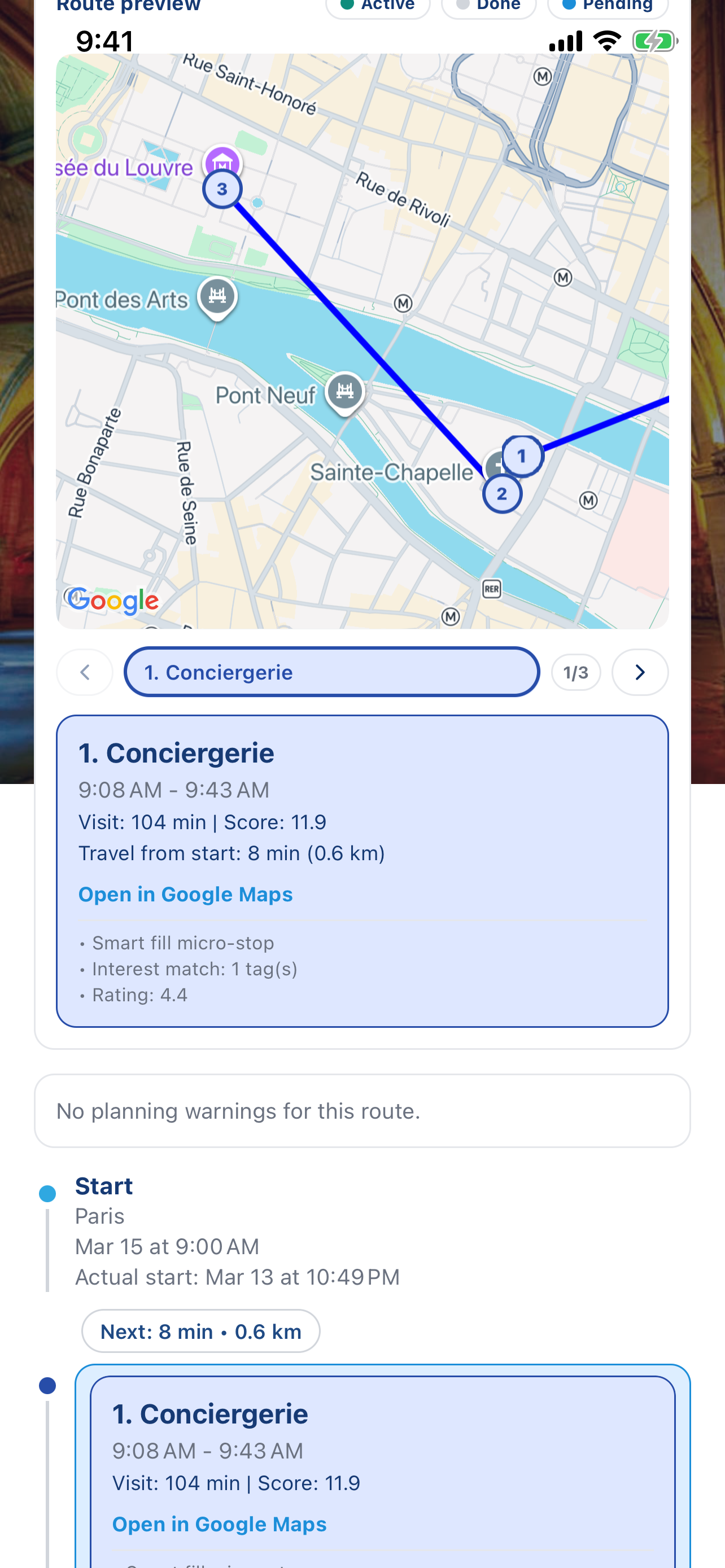
Task: Advance to the next stop with the right chevron
Action: 640,673
